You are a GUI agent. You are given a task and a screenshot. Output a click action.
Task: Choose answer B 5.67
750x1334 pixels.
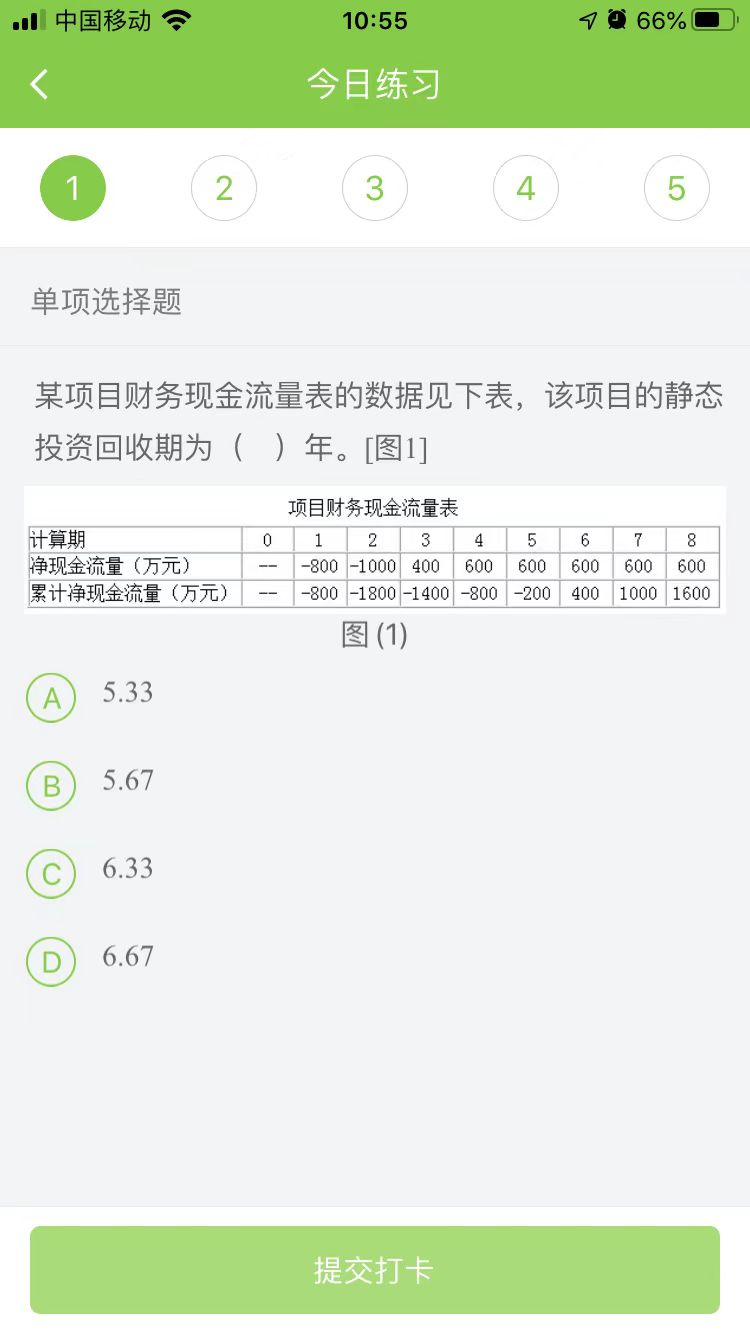click(51, 786)
